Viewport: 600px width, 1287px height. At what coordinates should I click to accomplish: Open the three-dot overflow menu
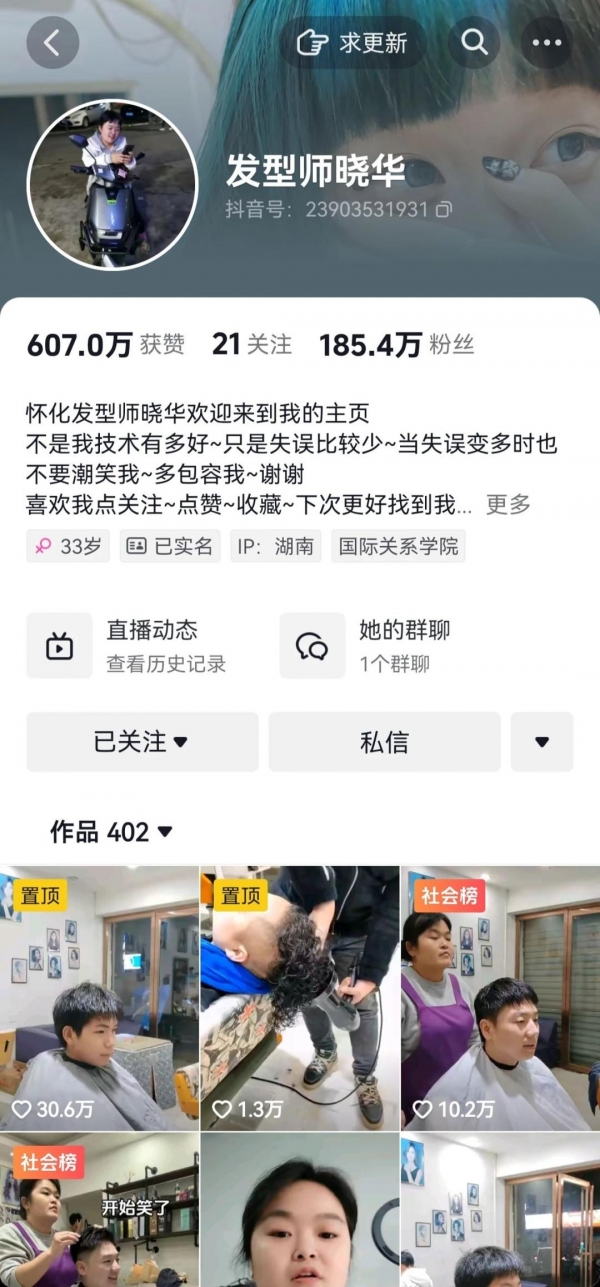[x=548, y=43]
